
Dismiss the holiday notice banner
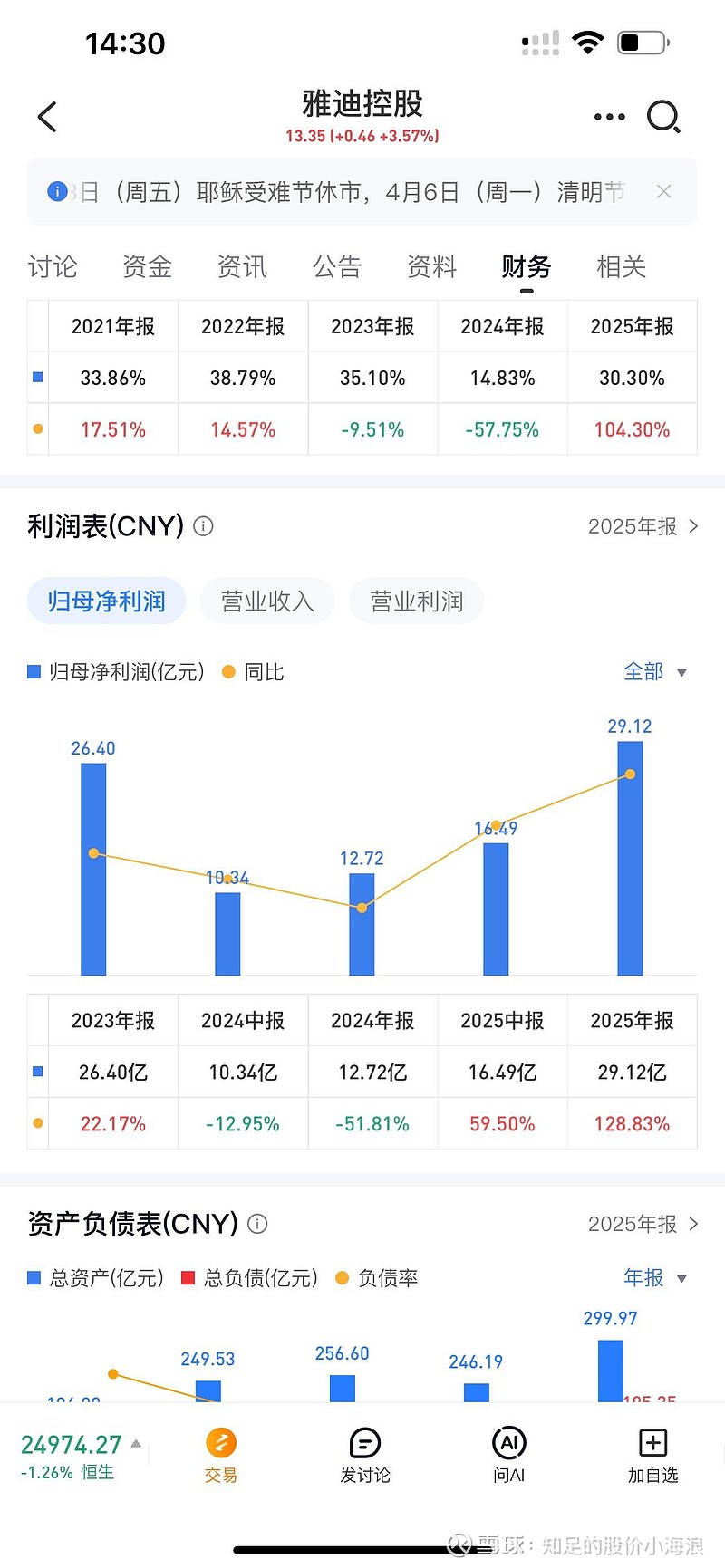coord(664,191)
